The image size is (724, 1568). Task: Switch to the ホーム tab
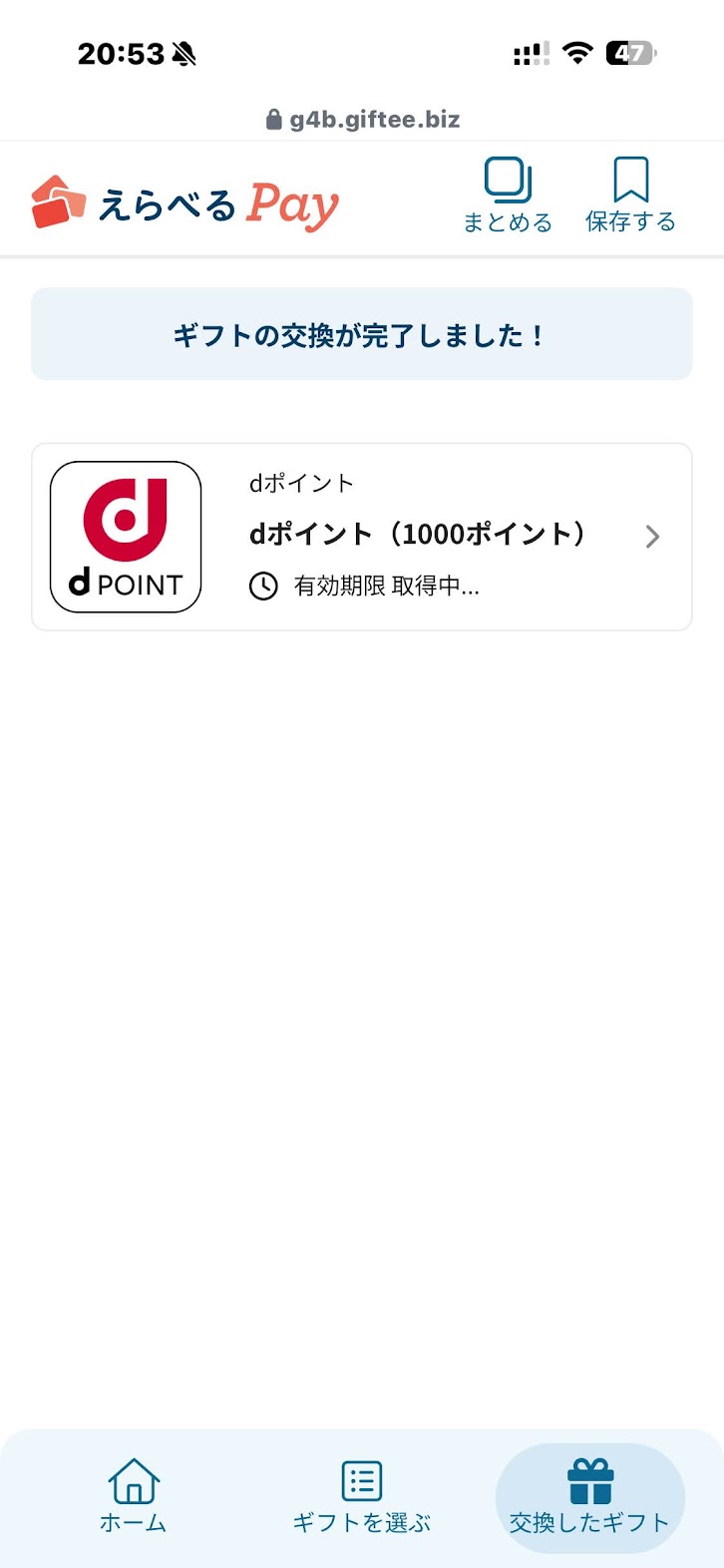coord(133,1500)
